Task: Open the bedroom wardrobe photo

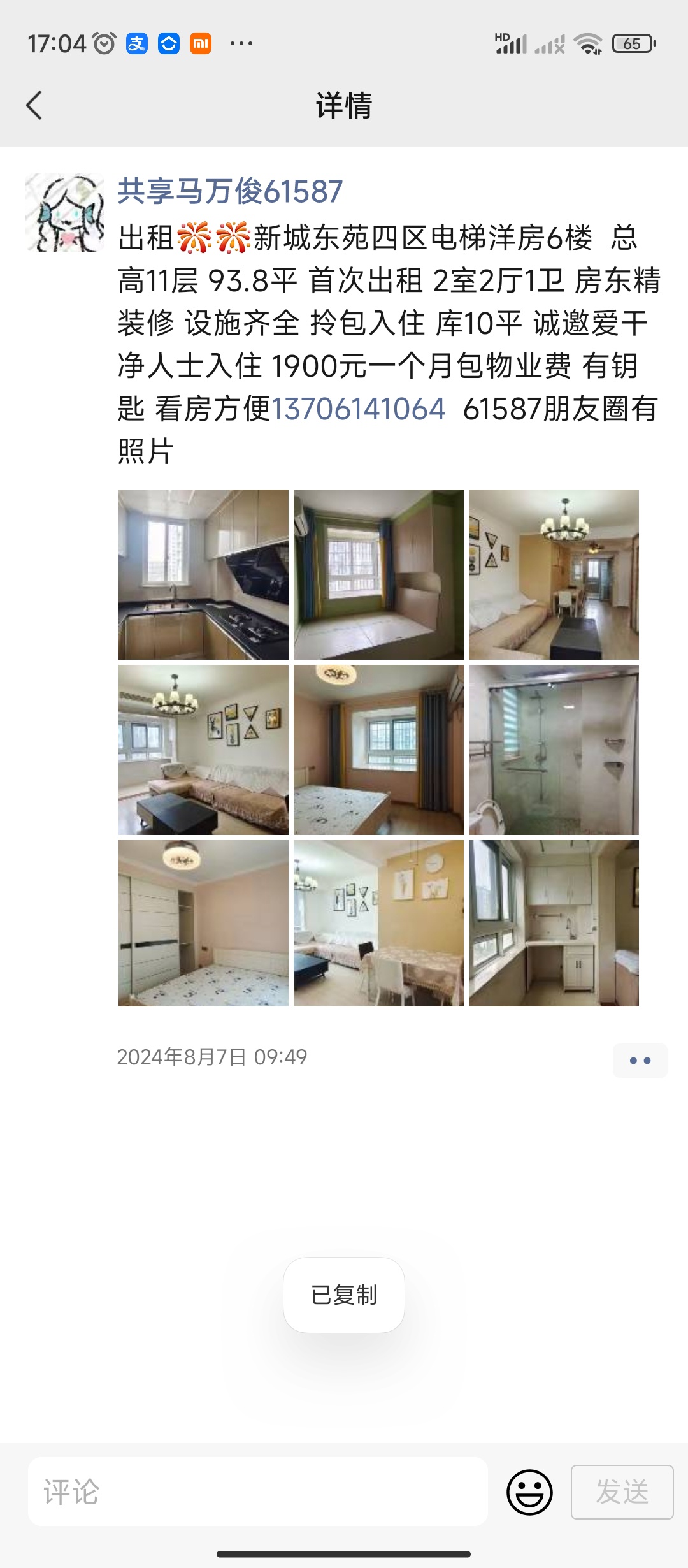Action: 203,923
